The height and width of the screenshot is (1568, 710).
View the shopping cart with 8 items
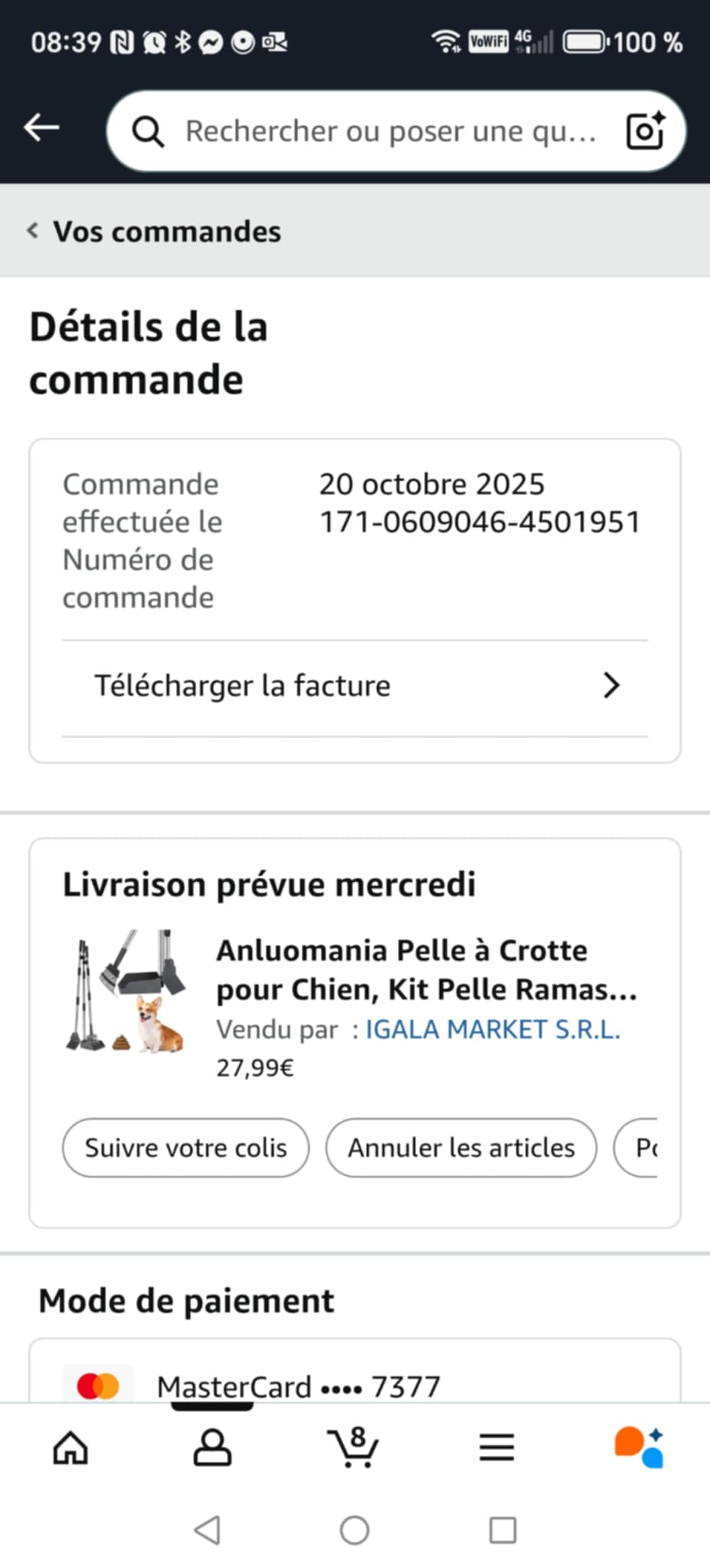pos(353,1446)
